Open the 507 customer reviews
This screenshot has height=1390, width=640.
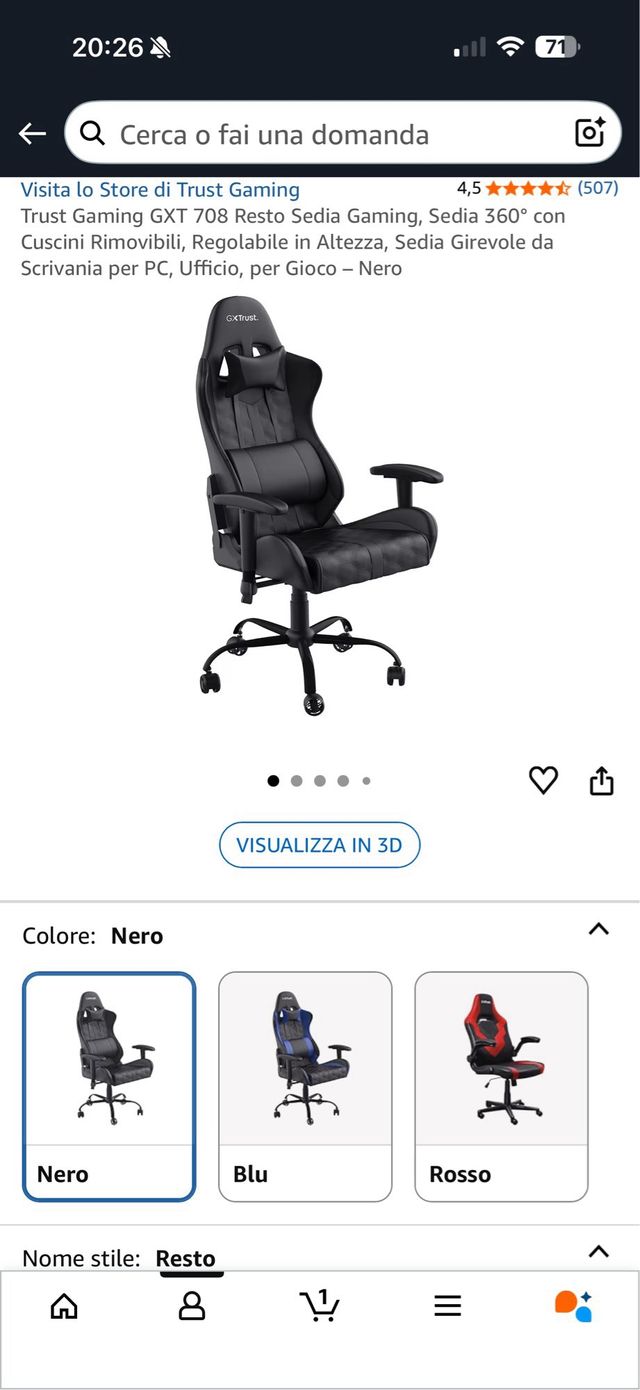[x=597, y=188]
